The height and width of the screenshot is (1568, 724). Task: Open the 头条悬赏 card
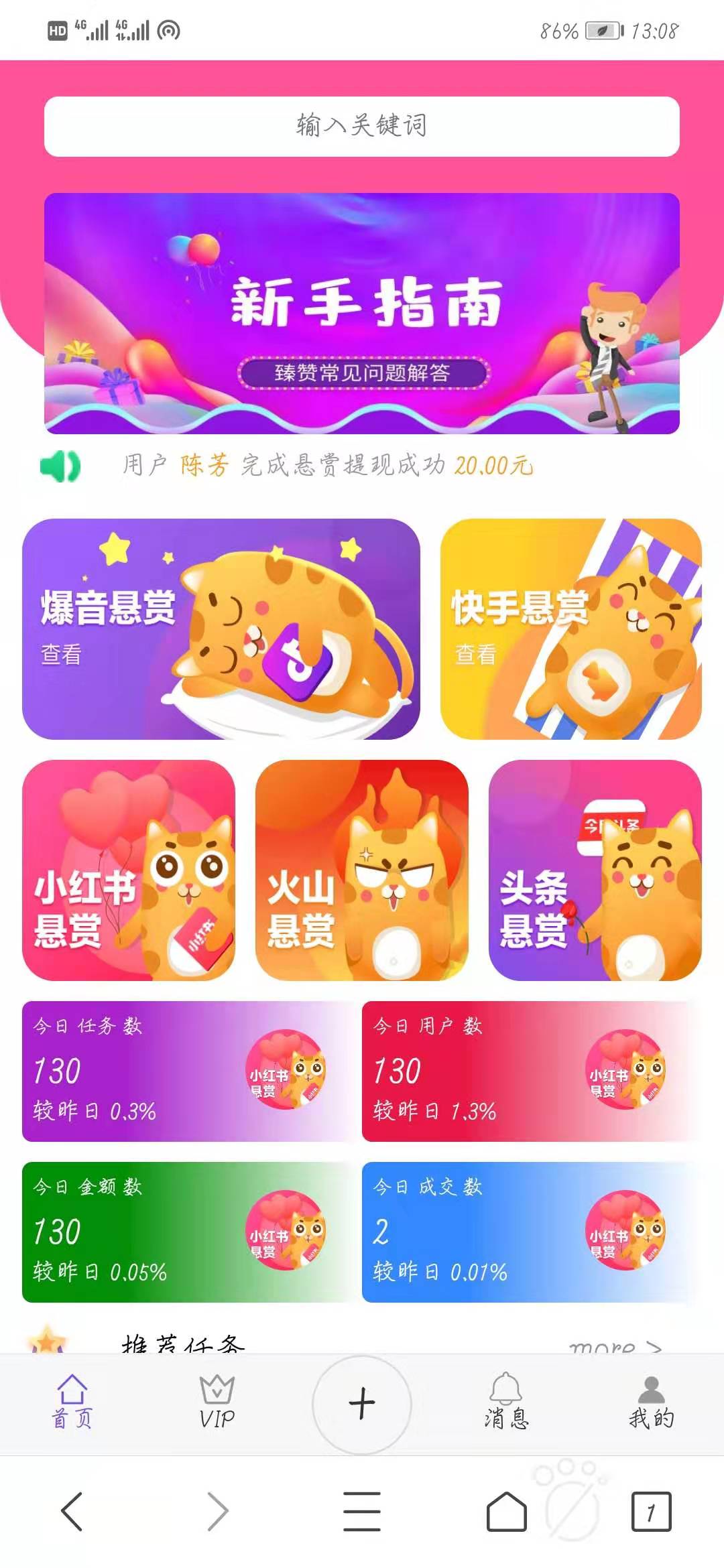[595, 870]
